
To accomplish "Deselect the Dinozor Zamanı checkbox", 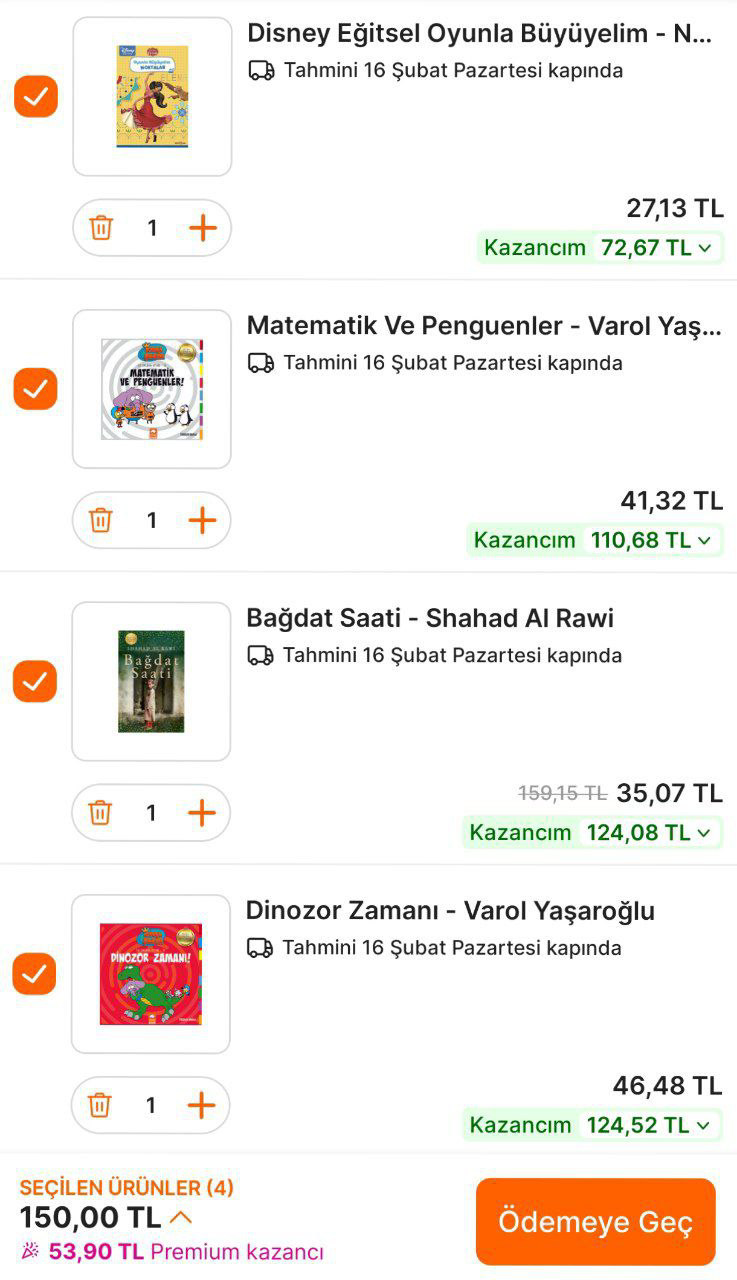I will point(35,973).
